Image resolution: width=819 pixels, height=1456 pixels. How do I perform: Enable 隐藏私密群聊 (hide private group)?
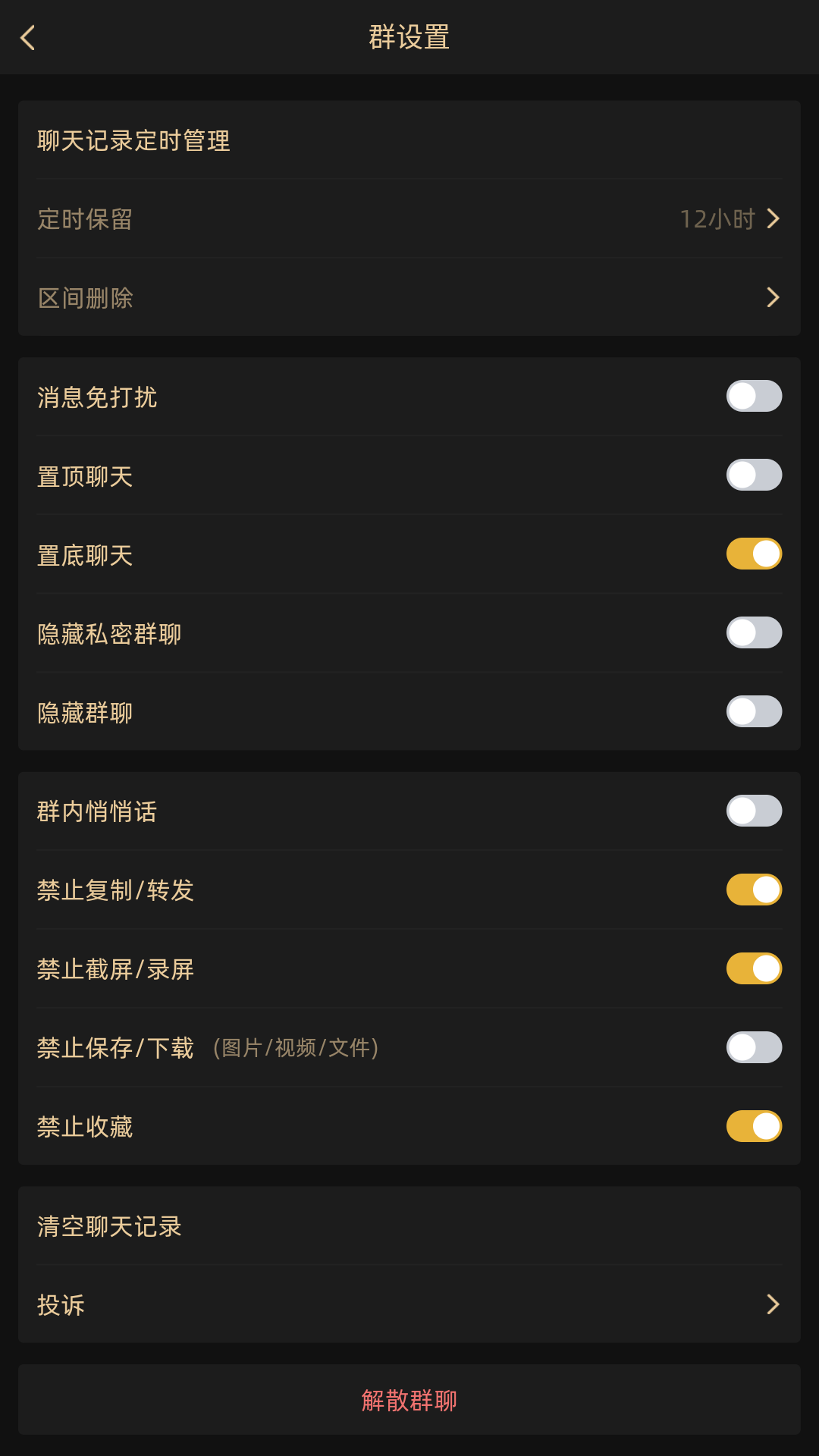click(755, 633)
